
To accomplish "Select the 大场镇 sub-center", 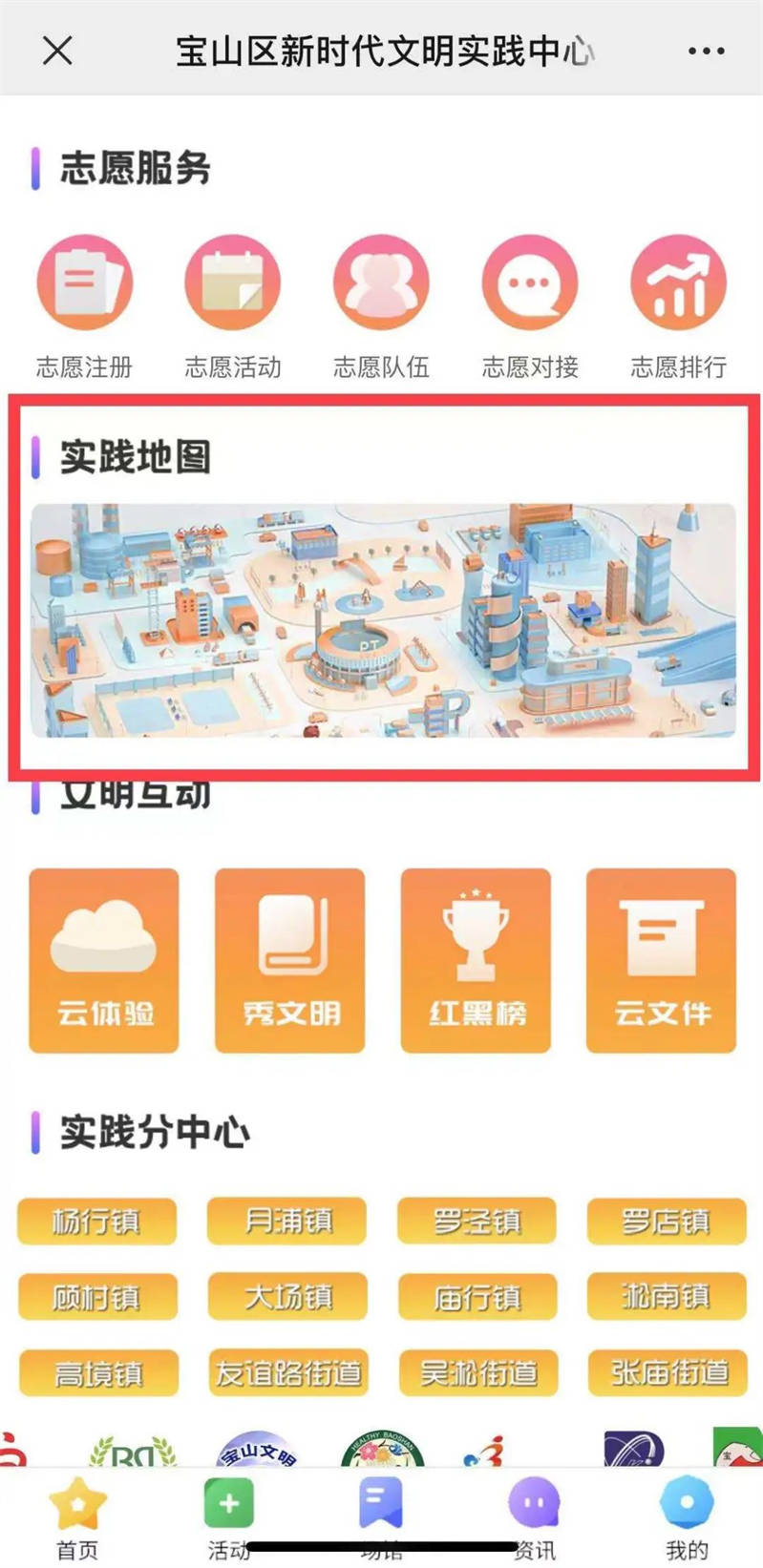I will tap(287, 1297).
